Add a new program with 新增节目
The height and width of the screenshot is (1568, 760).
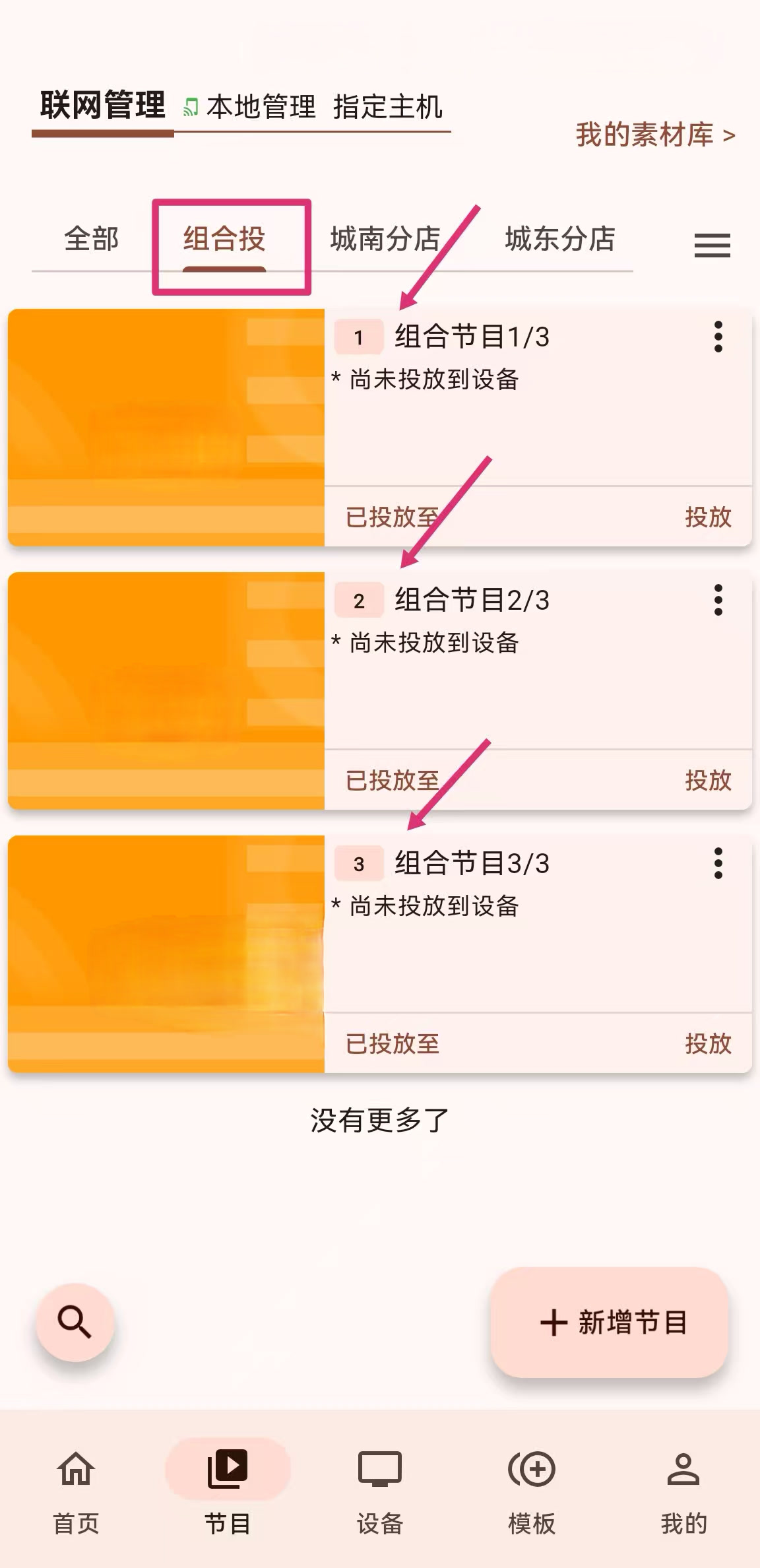click(610, 1323)
